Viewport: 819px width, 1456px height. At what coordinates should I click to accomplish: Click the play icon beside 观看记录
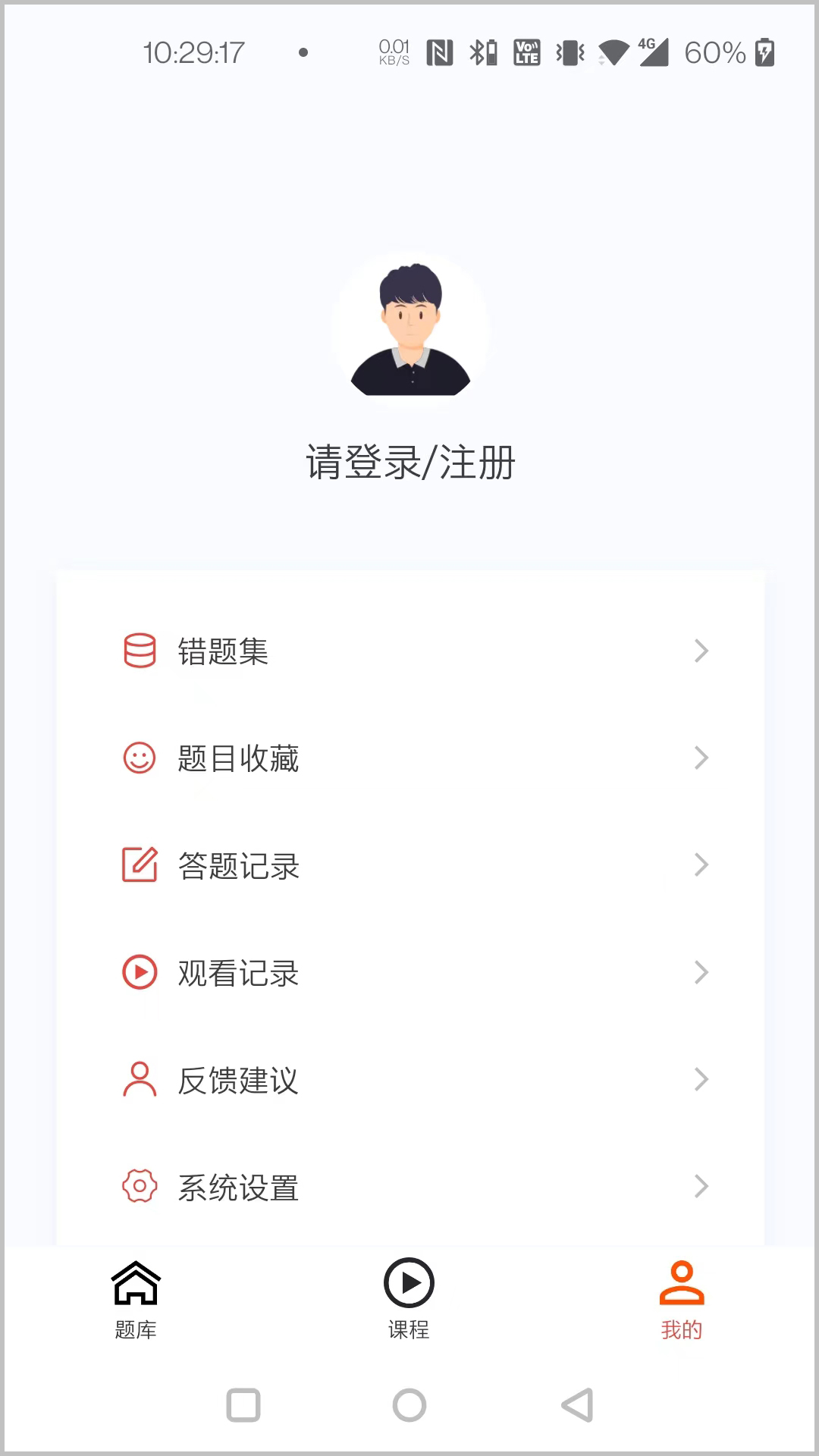[140, 972]
